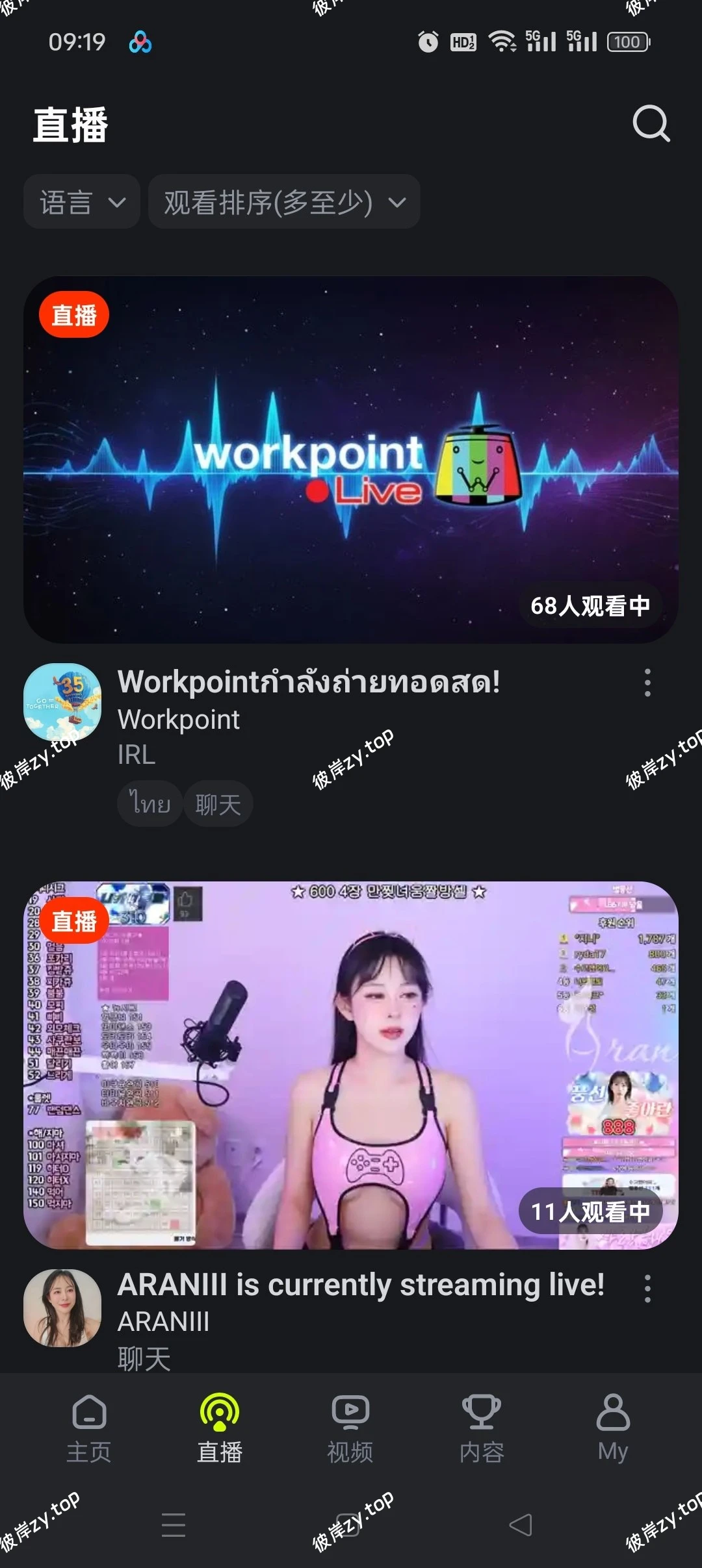This screenshot has width=702, height=1568.
Task: Open the 语言 language filter dropdown
Action: click(81, 201)
